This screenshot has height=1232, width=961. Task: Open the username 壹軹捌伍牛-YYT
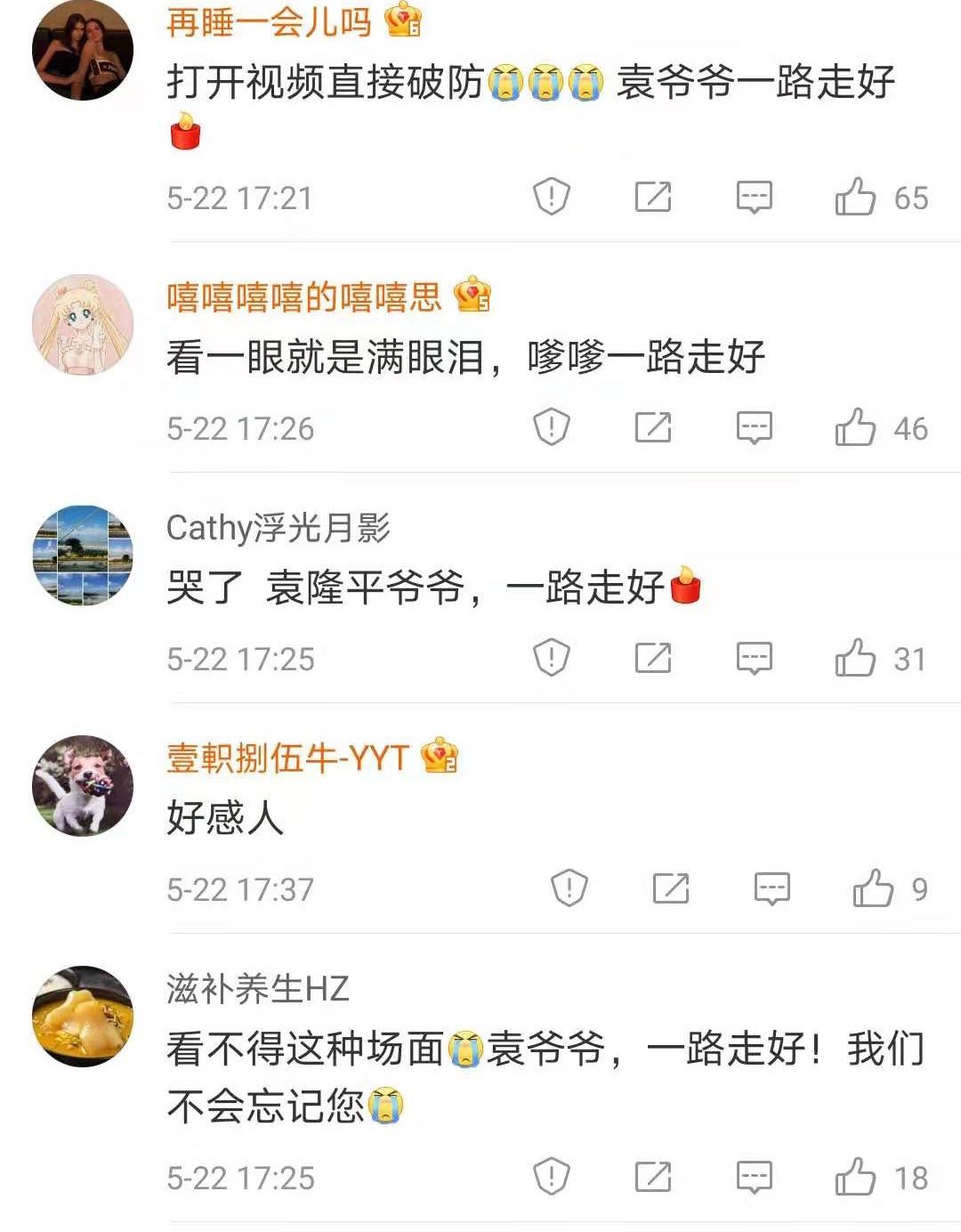(287, 758)
